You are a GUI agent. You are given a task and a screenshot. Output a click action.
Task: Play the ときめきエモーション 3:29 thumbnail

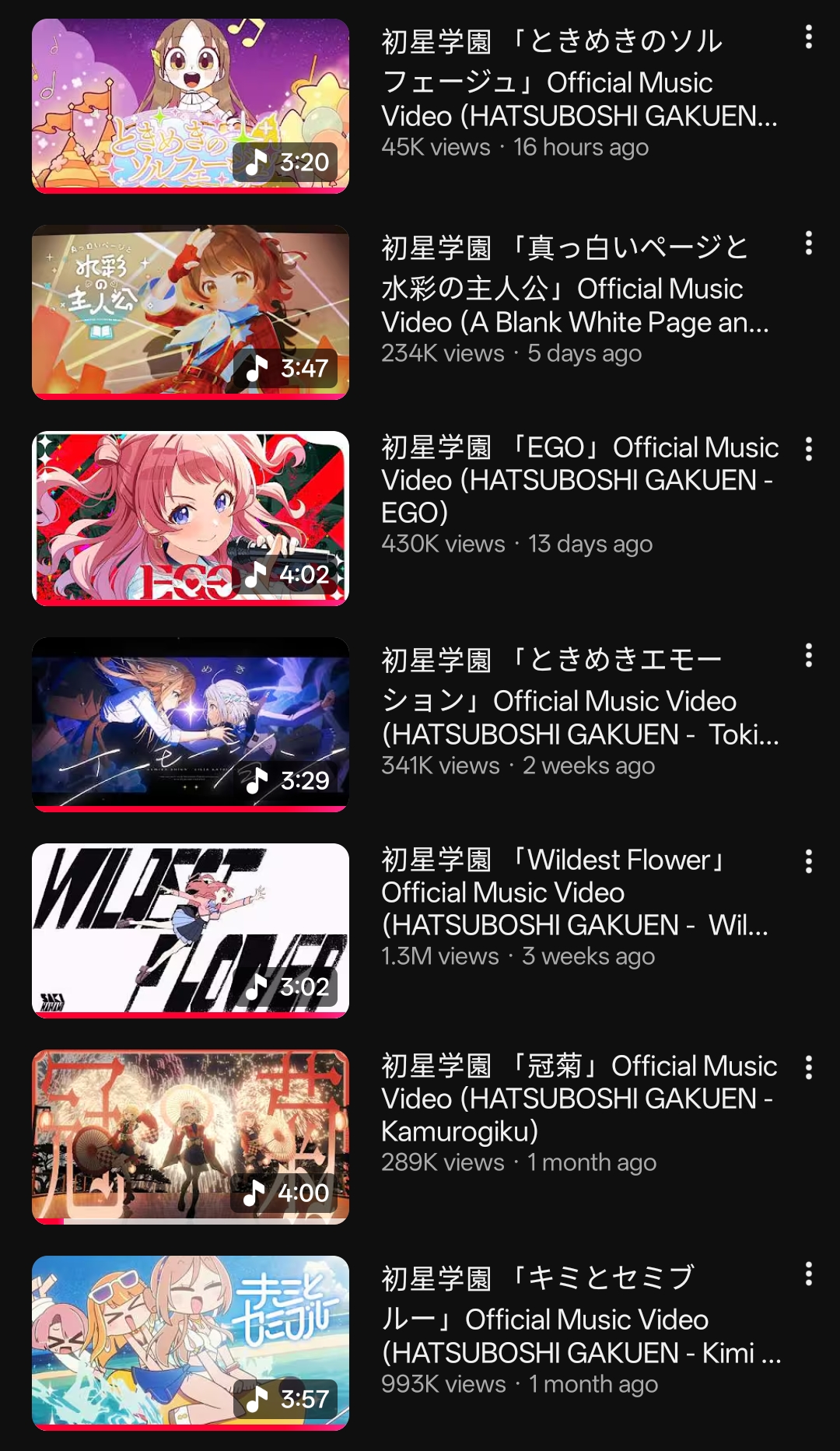(190, 724)
